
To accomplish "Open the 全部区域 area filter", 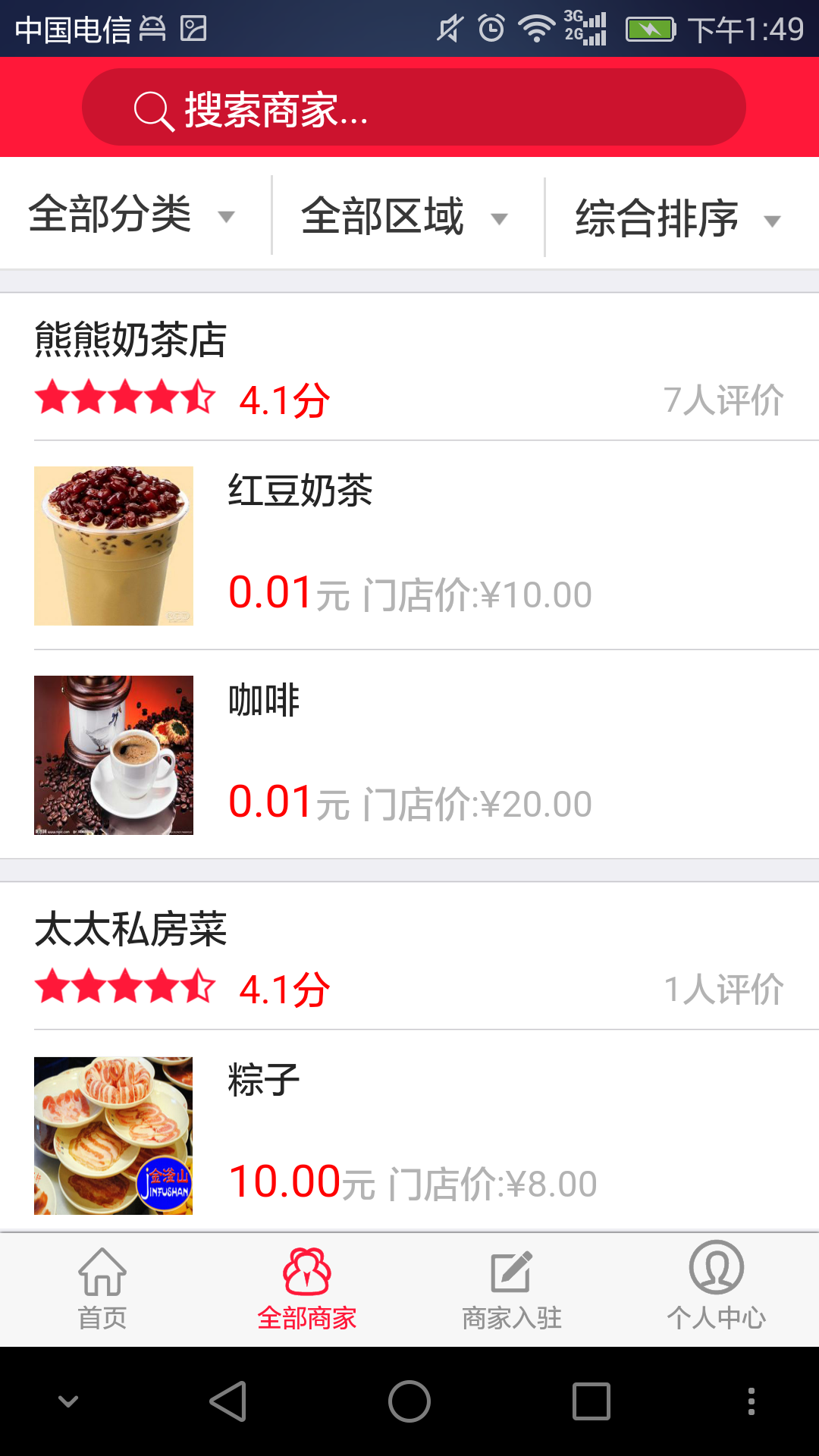I will [406, 217].
